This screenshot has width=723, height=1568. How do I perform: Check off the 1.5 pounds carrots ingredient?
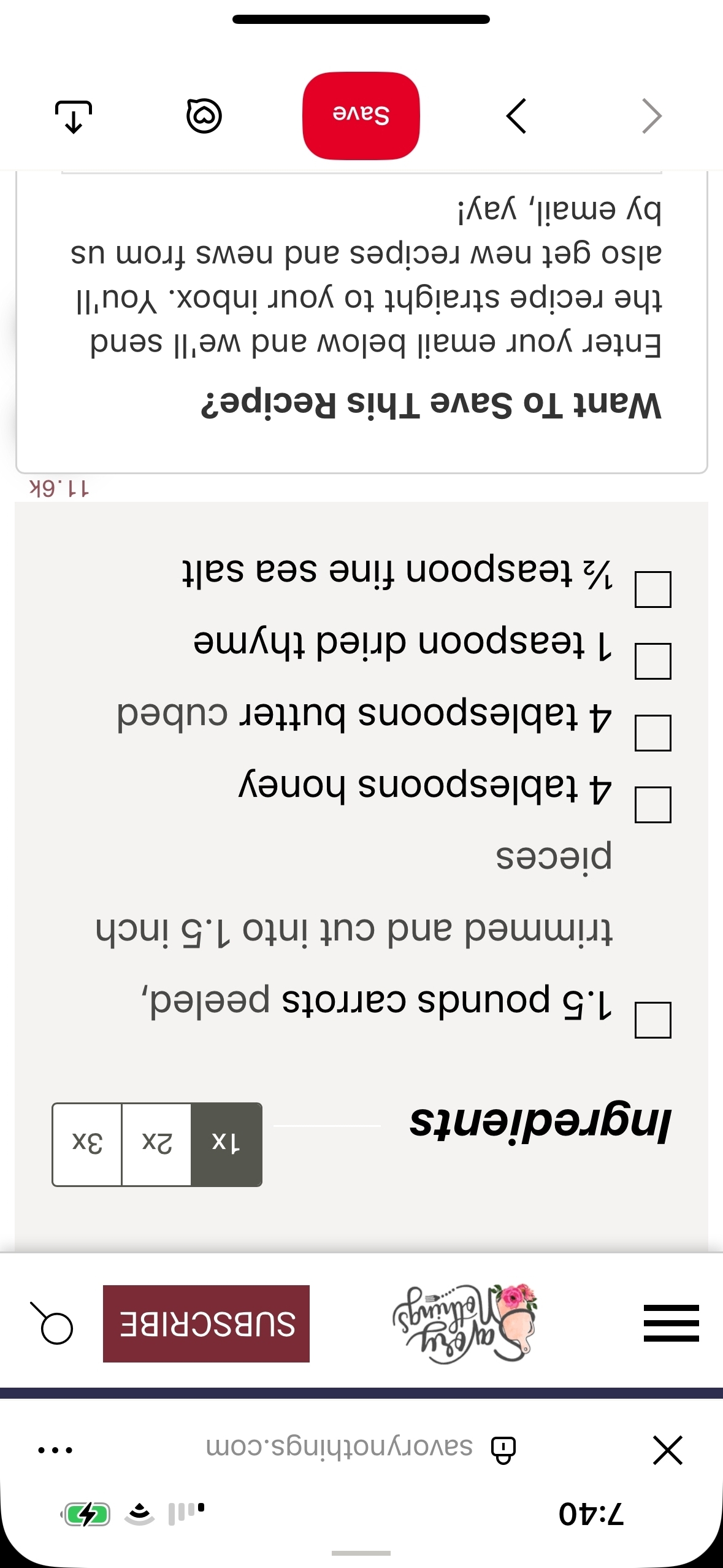pos(652,1020)
